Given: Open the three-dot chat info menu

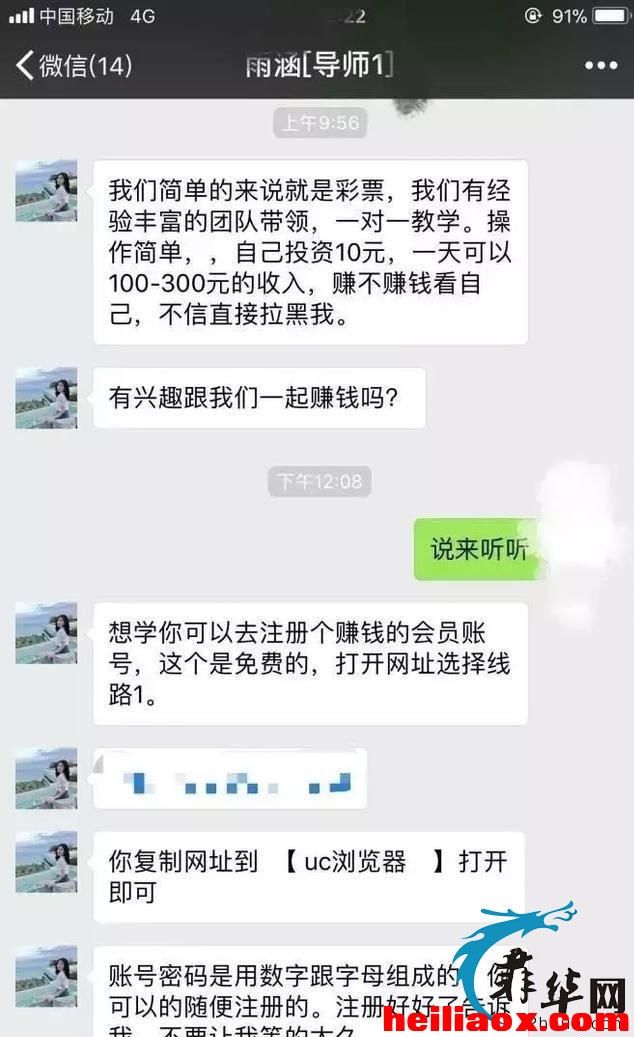Looking at the screenshot, I should pos(601,65).
